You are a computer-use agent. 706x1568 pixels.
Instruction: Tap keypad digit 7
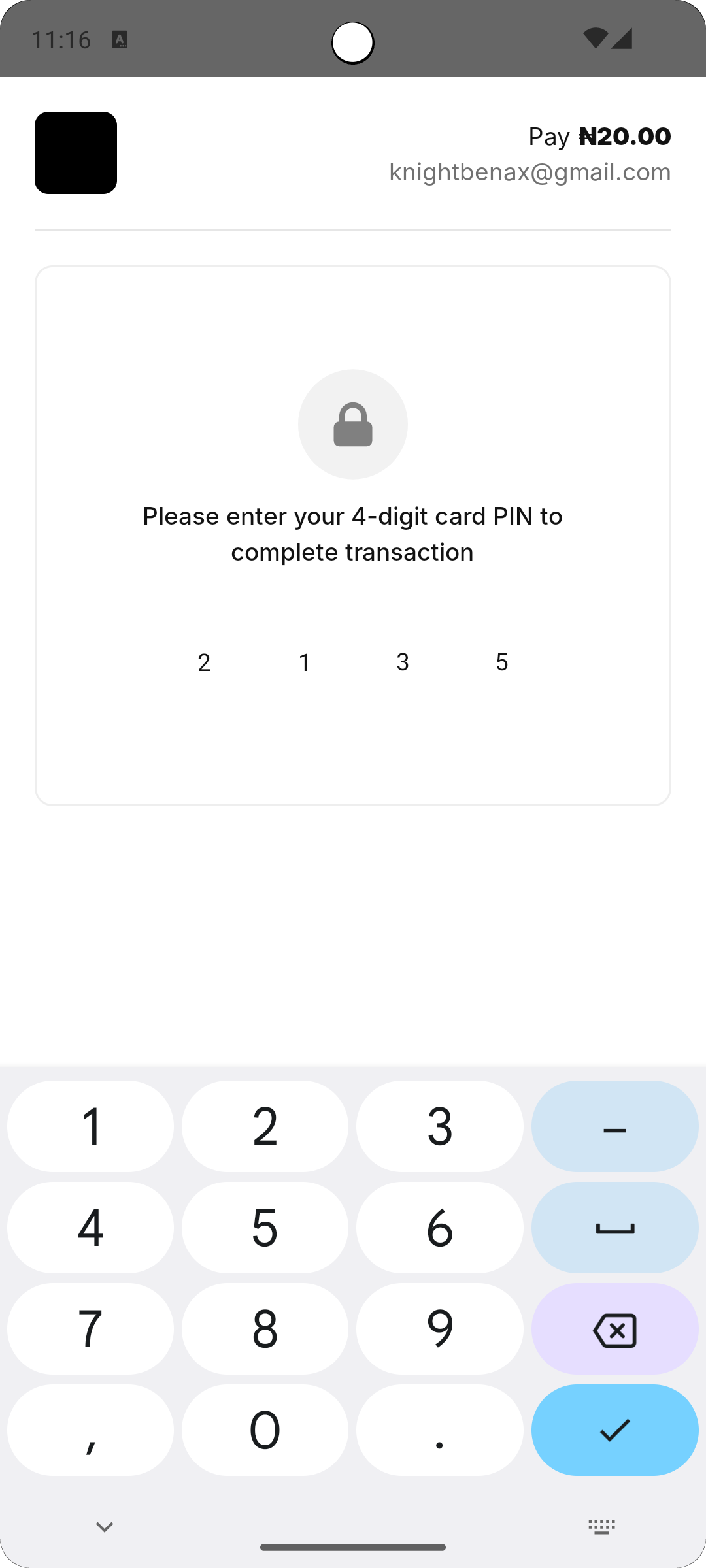90,1329
